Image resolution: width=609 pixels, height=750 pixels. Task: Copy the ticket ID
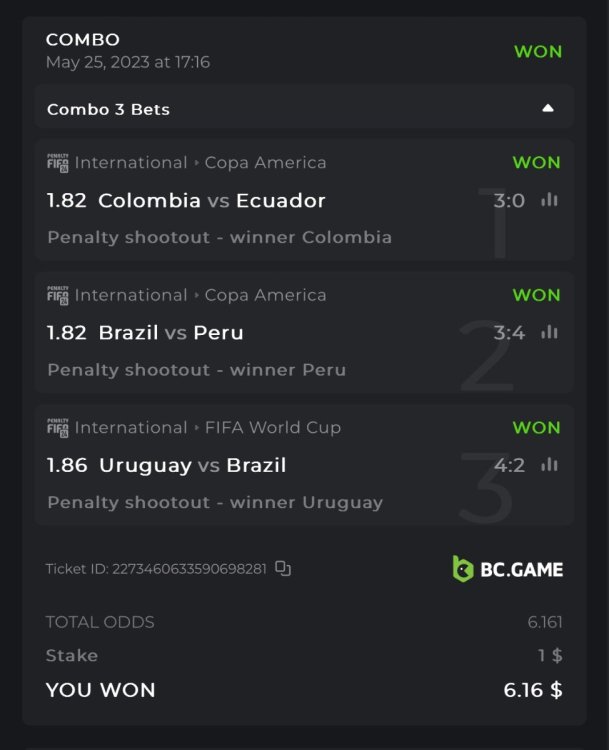point(283,569)
